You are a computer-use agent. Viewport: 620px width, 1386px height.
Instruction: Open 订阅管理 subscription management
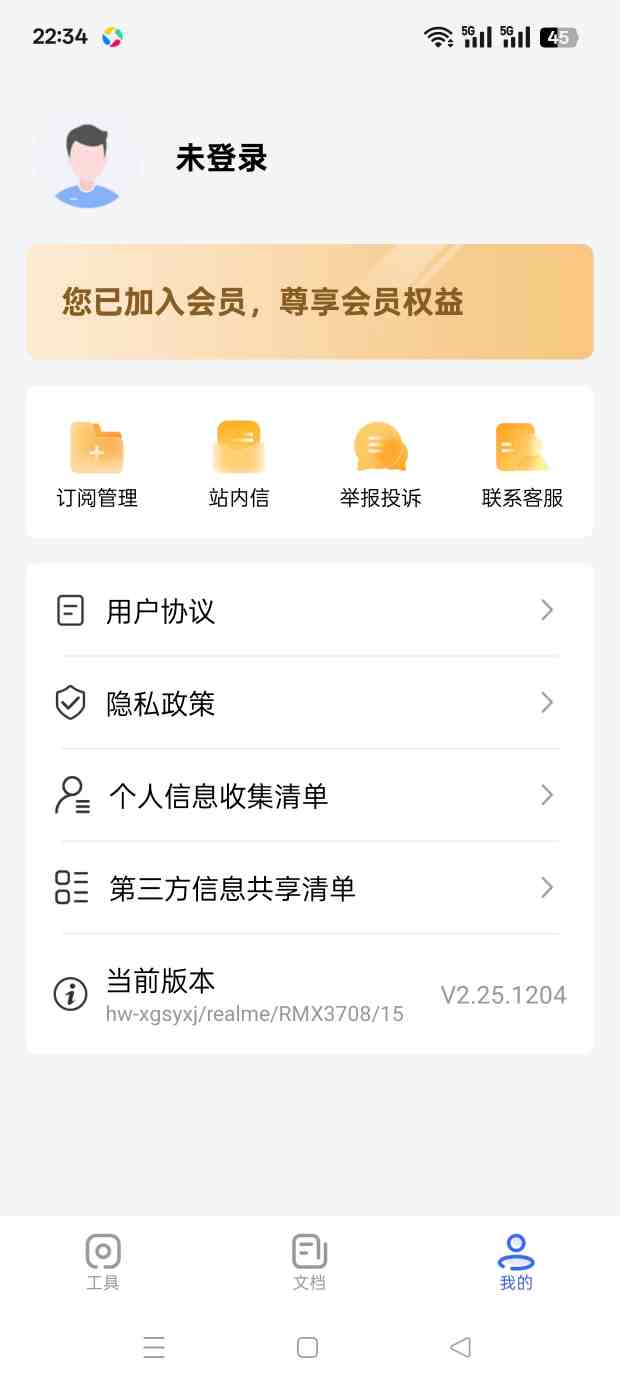point(97,464)
